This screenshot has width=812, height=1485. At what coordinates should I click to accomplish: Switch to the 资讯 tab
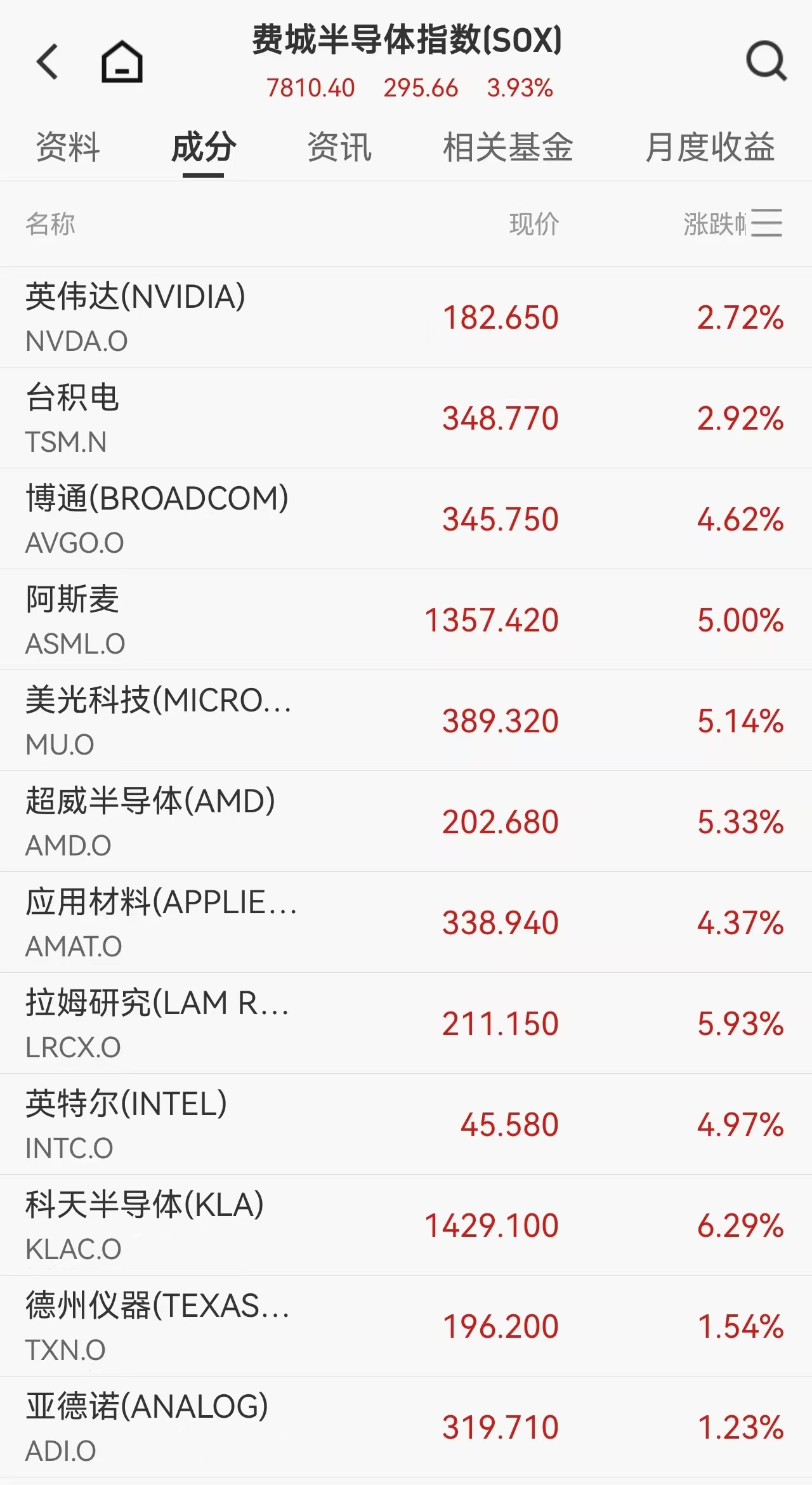coord(339,147)
